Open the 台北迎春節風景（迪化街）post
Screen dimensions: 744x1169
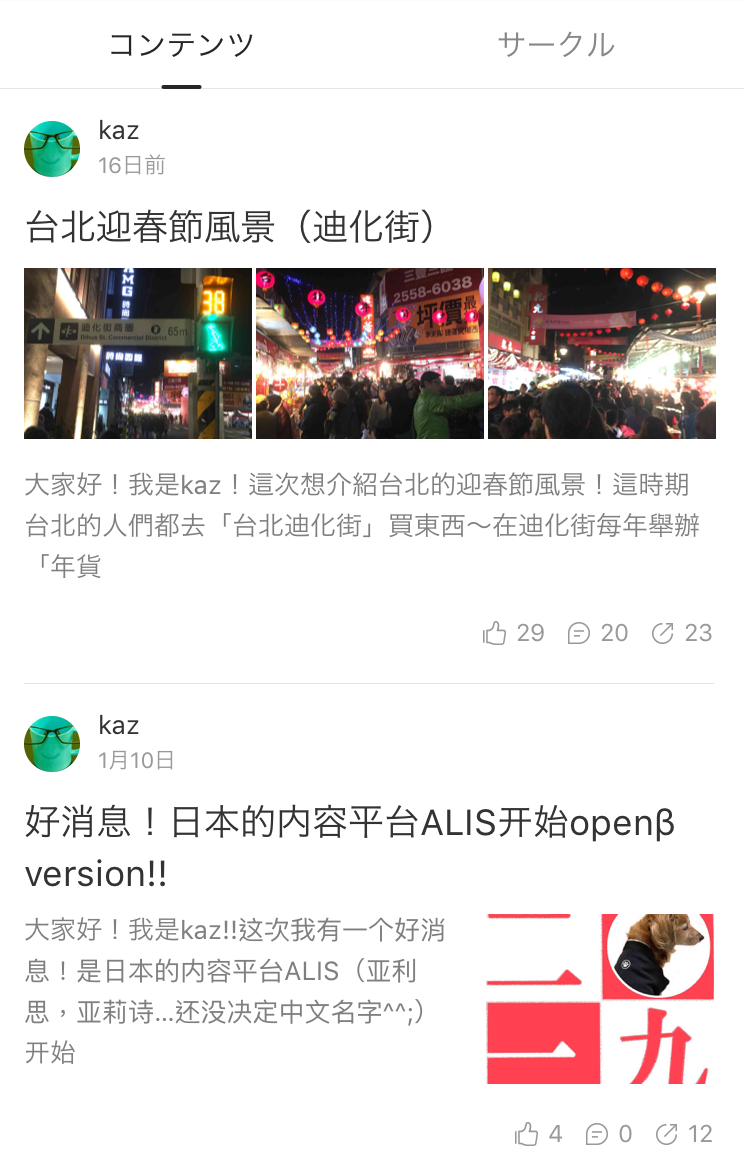(x=232, y=228)
